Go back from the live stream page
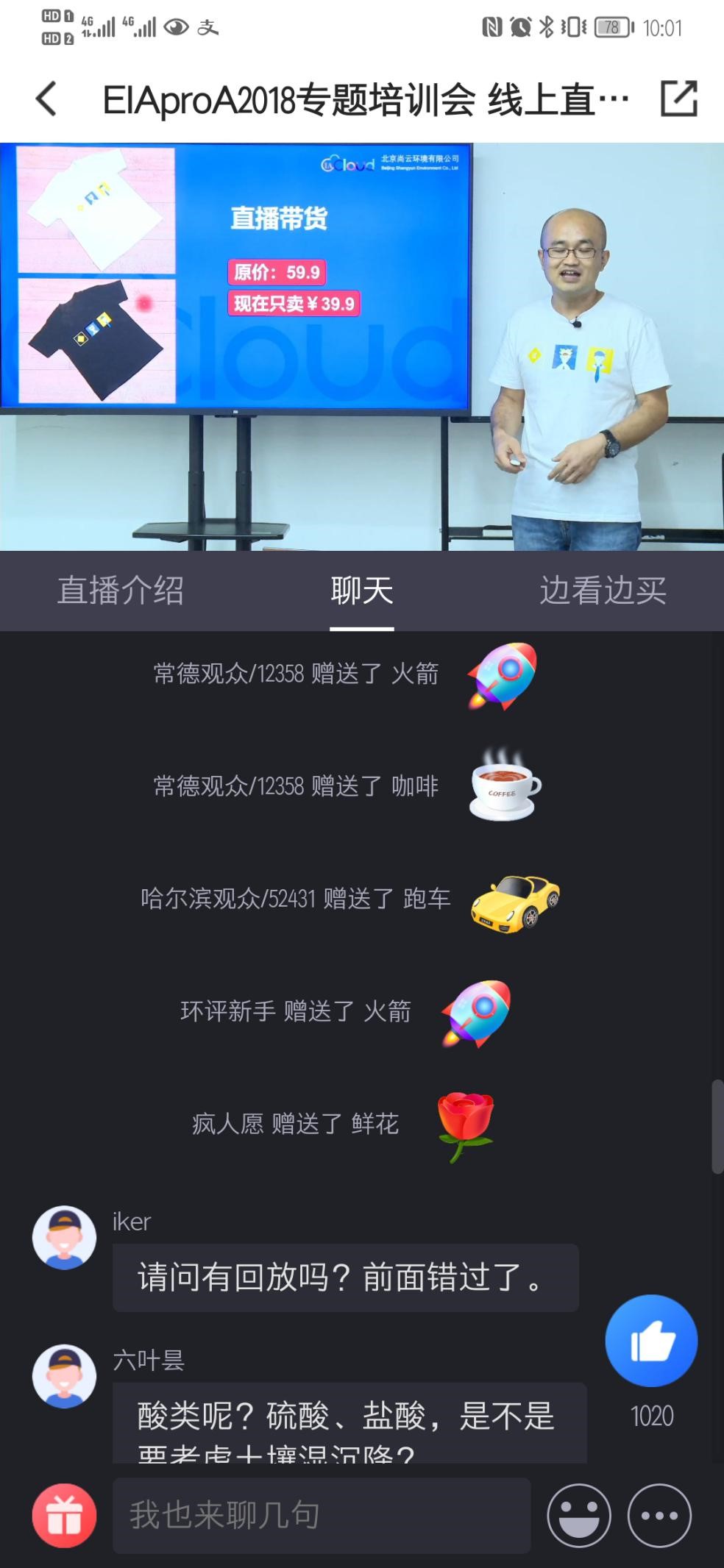724x1568 pixels. coord(46,99)
